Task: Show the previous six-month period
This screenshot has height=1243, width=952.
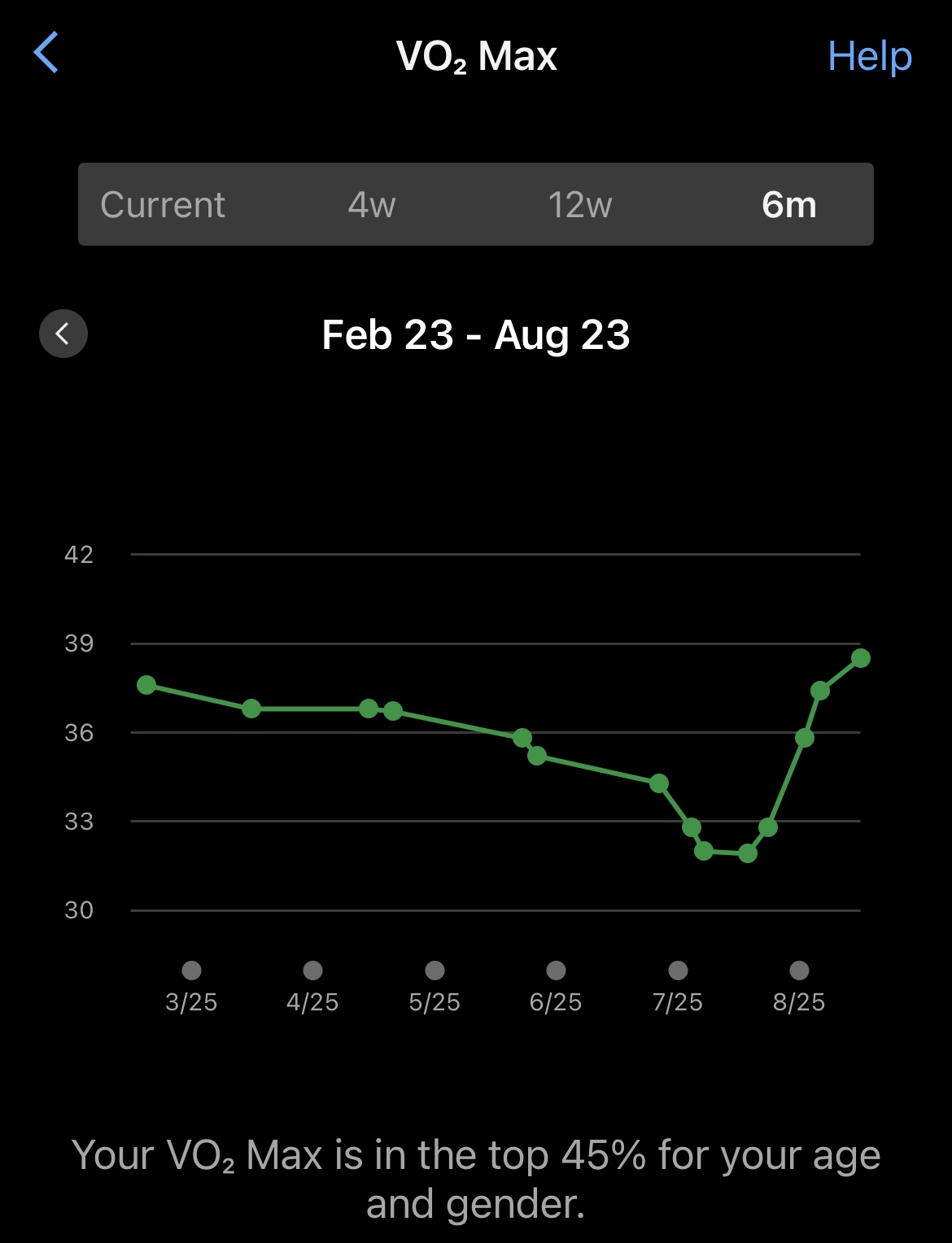Action: pos(63,334)
